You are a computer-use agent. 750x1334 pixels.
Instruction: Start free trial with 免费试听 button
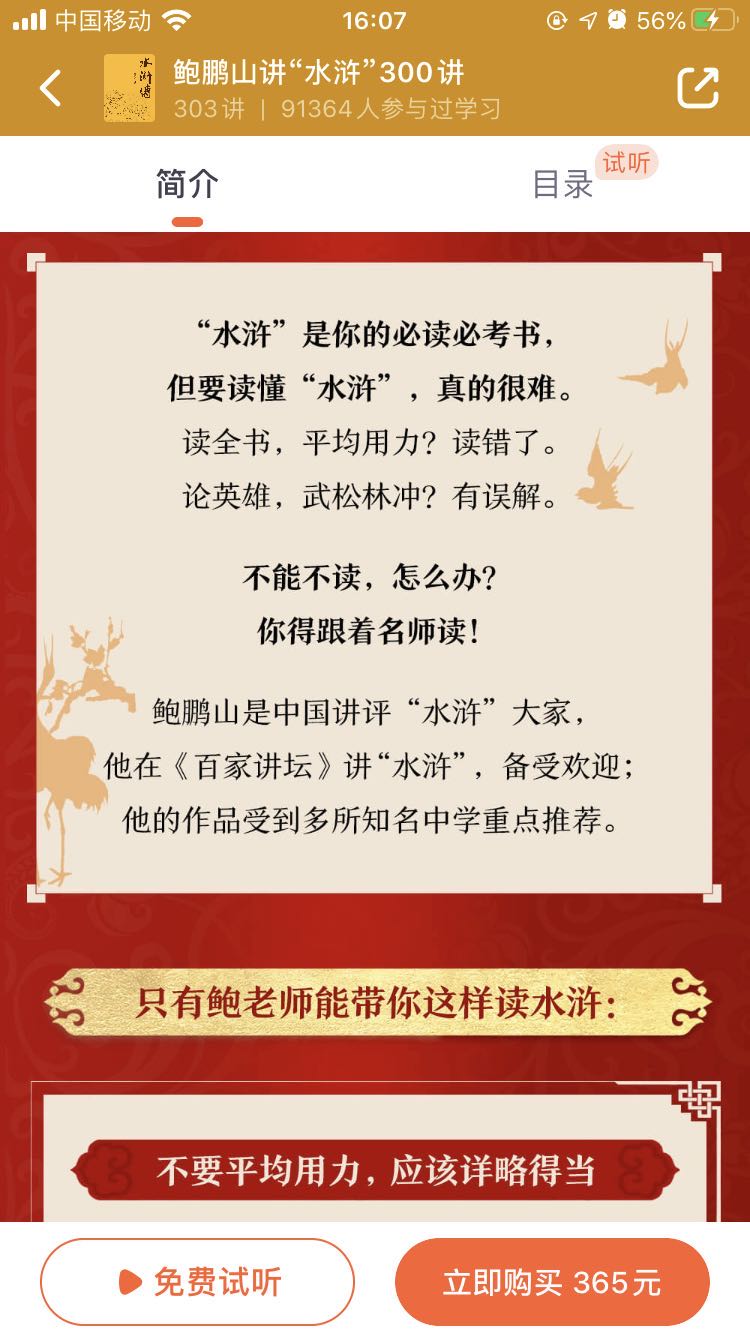click(x=197, y=1281)
